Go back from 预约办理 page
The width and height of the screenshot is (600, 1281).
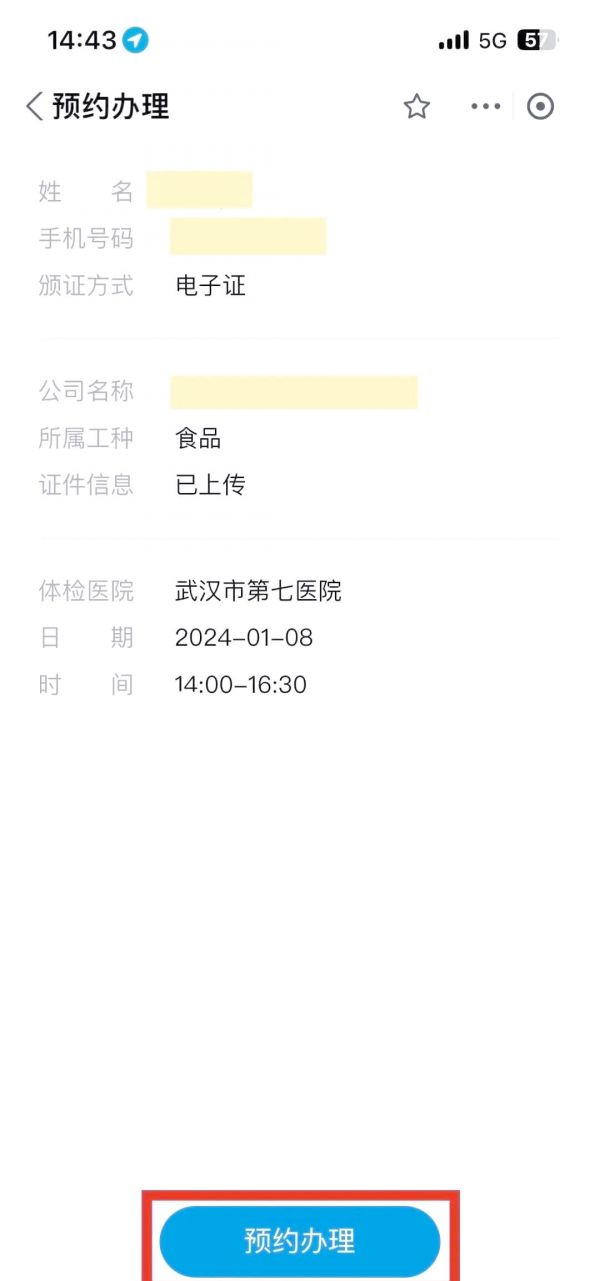35,106
